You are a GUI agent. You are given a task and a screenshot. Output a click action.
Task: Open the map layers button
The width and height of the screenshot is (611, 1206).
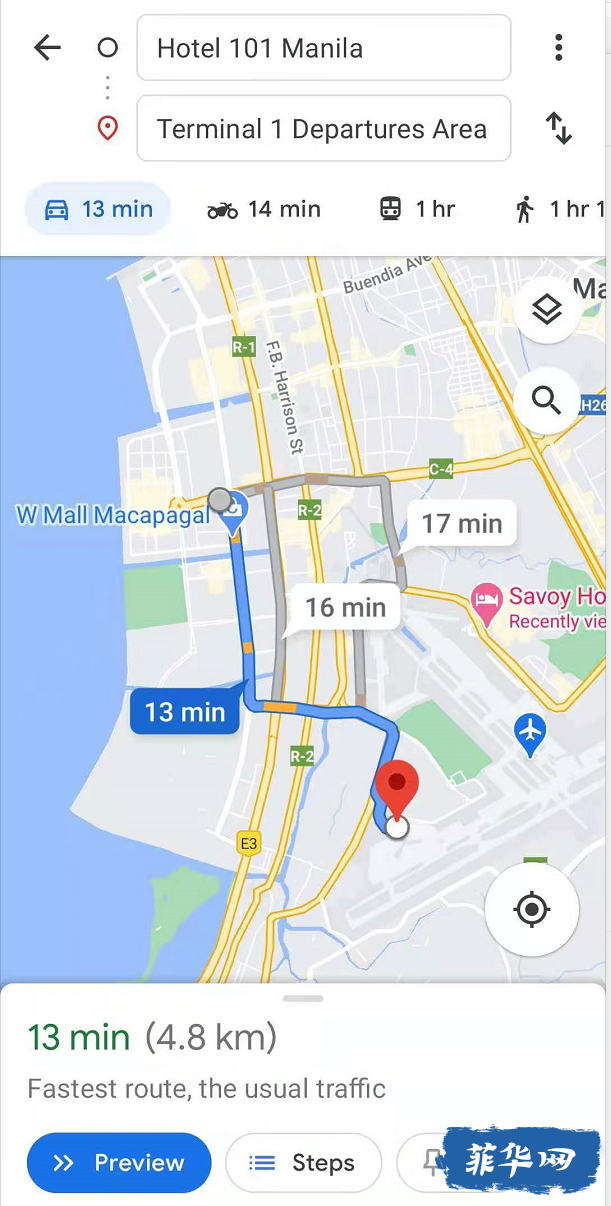point(546,310)
